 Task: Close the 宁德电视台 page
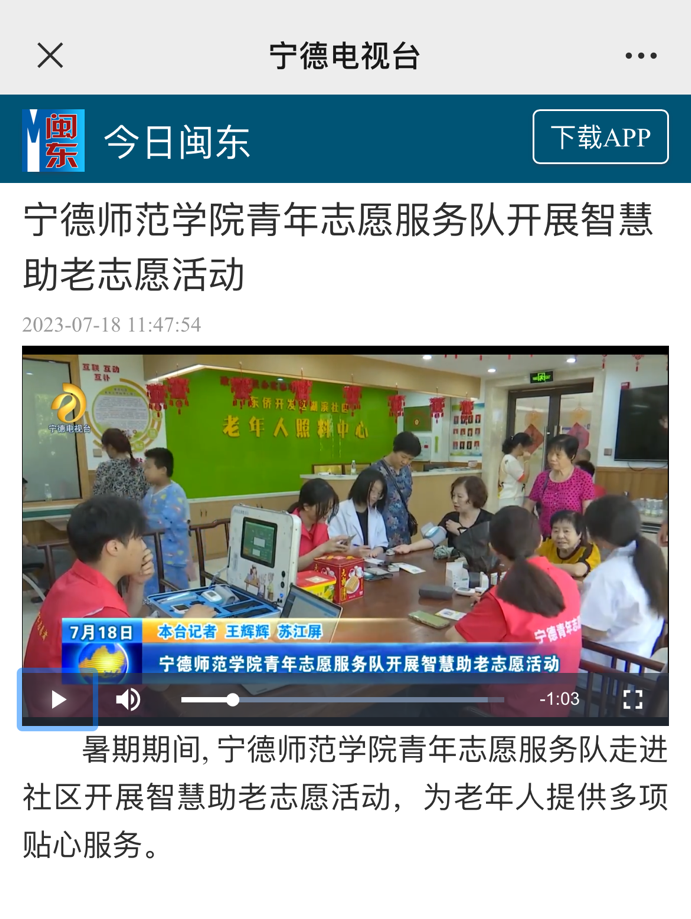tap(50, 55)
